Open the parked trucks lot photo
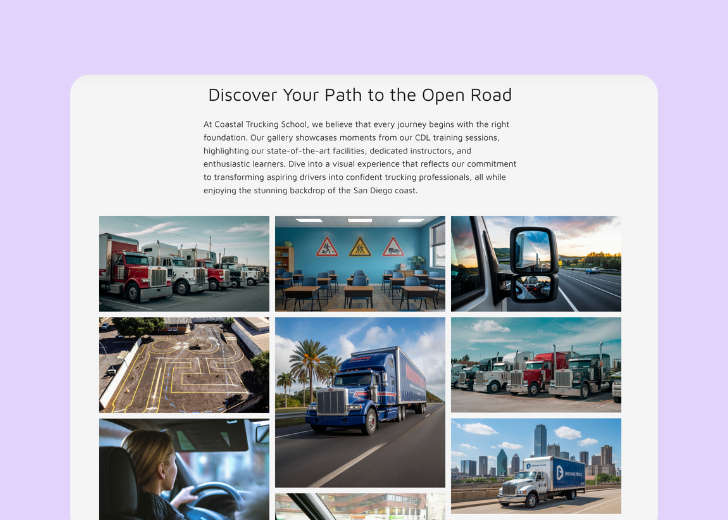This screenshot has width=728, height=520. pos(184,264)
